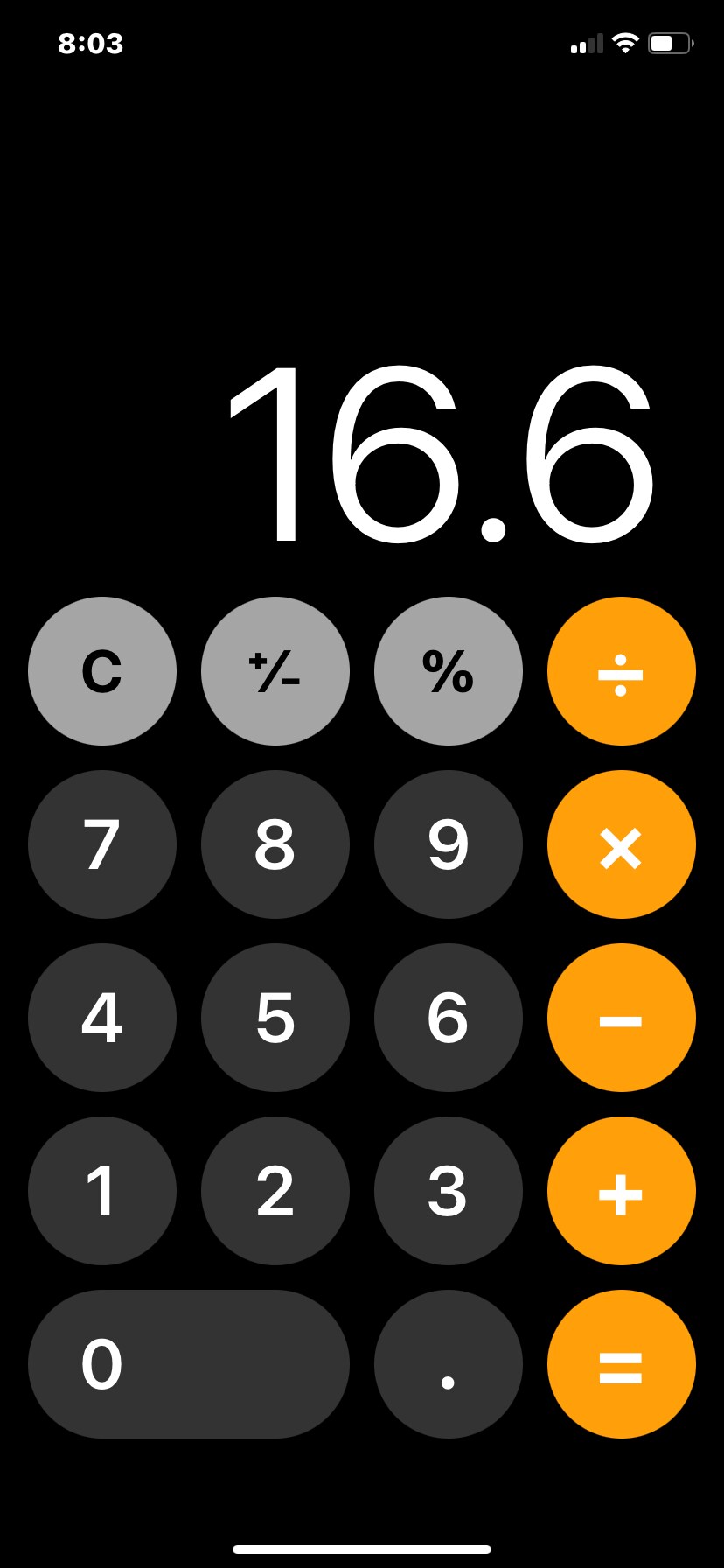Viewport: 724px width, 1568px height.
Task: Enter digit 6 on the keypad
Action: [448, 1018]
